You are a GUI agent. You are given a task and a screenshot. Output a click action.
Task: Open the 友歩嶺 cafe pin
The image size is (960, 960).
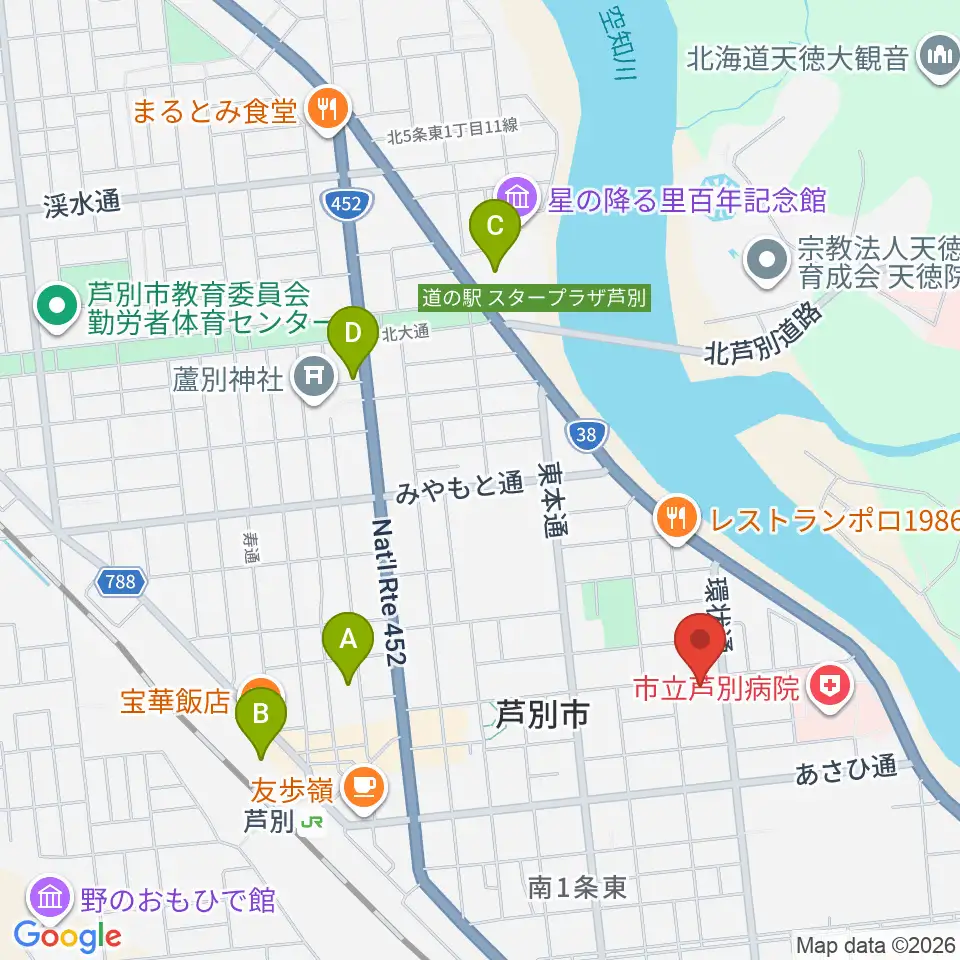(x=365, y=790)
